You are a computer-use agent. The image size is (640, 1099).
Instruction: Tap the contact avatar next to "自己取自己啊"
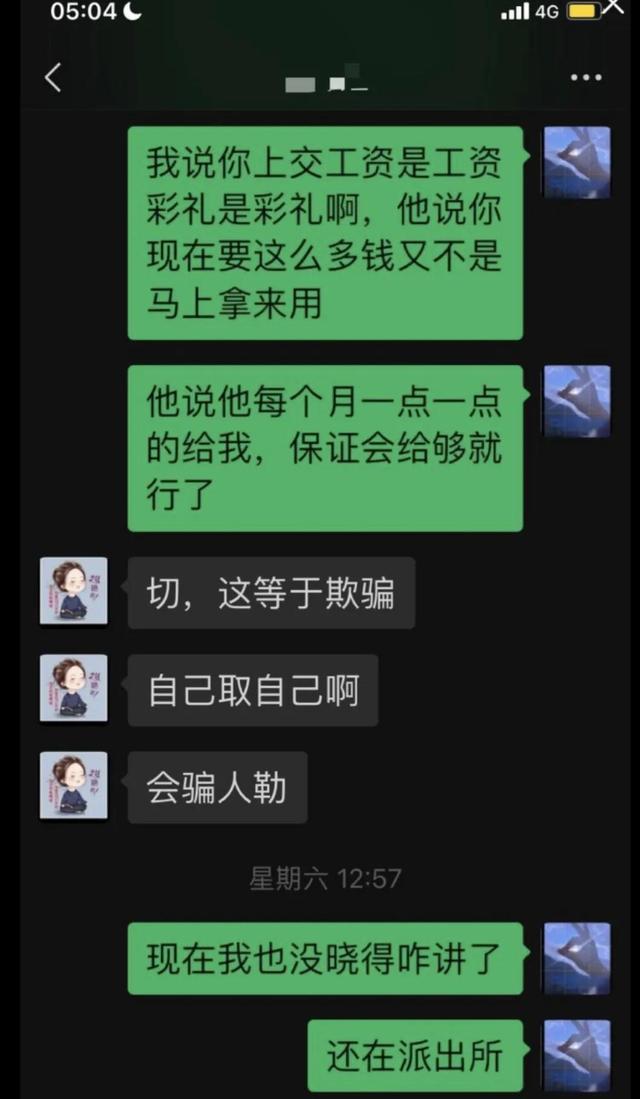click(73, 689)
